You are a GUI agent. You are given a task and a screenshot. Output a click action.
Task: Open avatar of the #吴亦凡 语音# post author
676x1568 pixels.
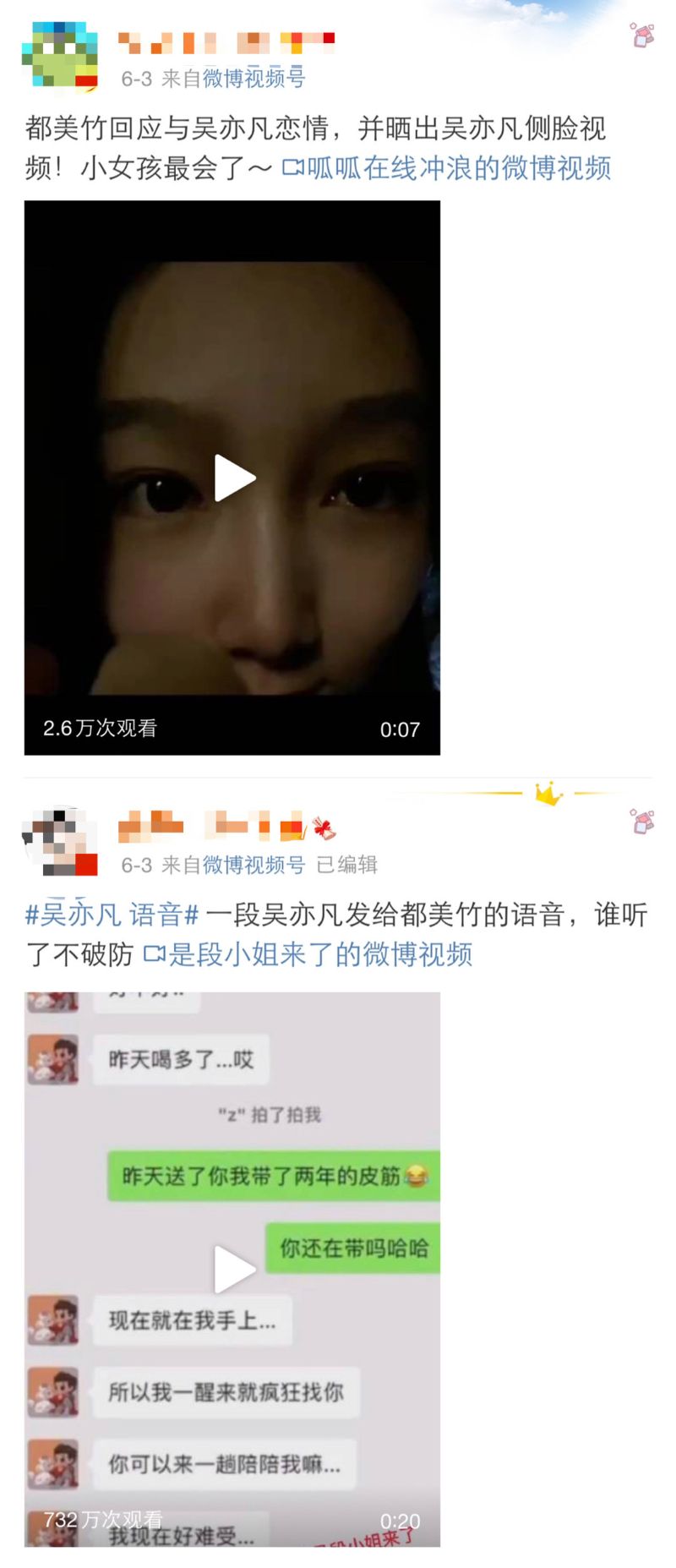pos(60,841)
